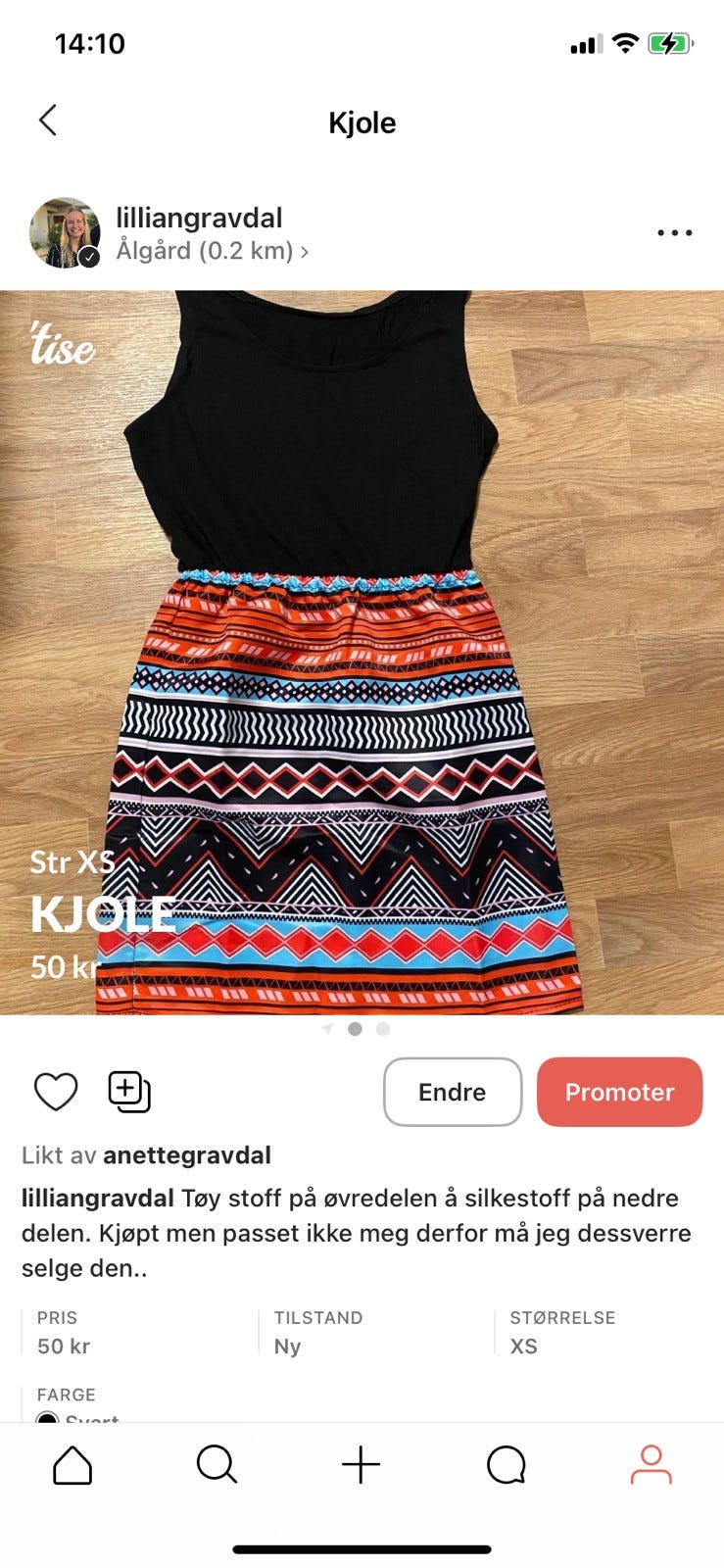The width and height of the screenshot is (724, 1568).
Task: Open the three-dot options menu
Action: [x=673, y=232]
